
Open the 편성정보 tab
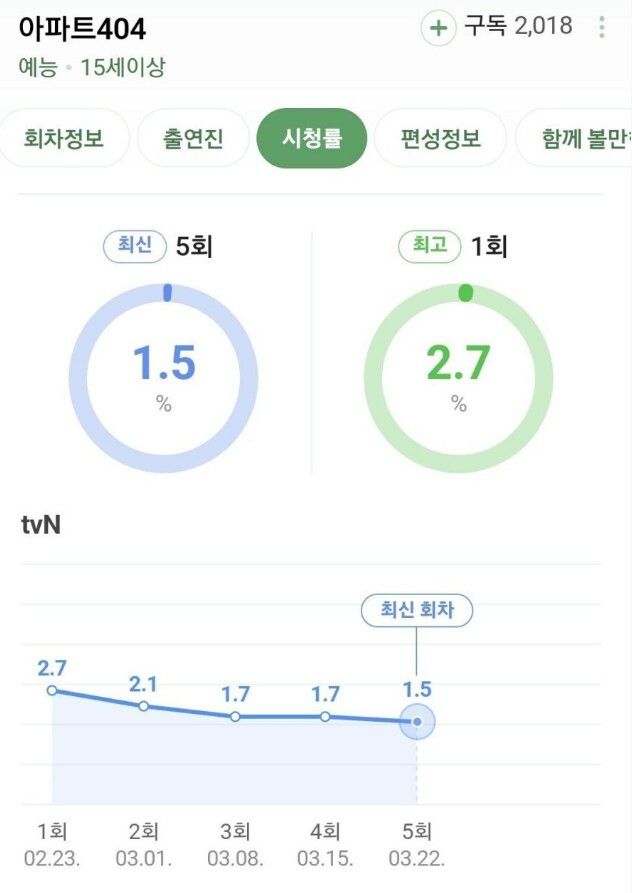click(440, 138)
